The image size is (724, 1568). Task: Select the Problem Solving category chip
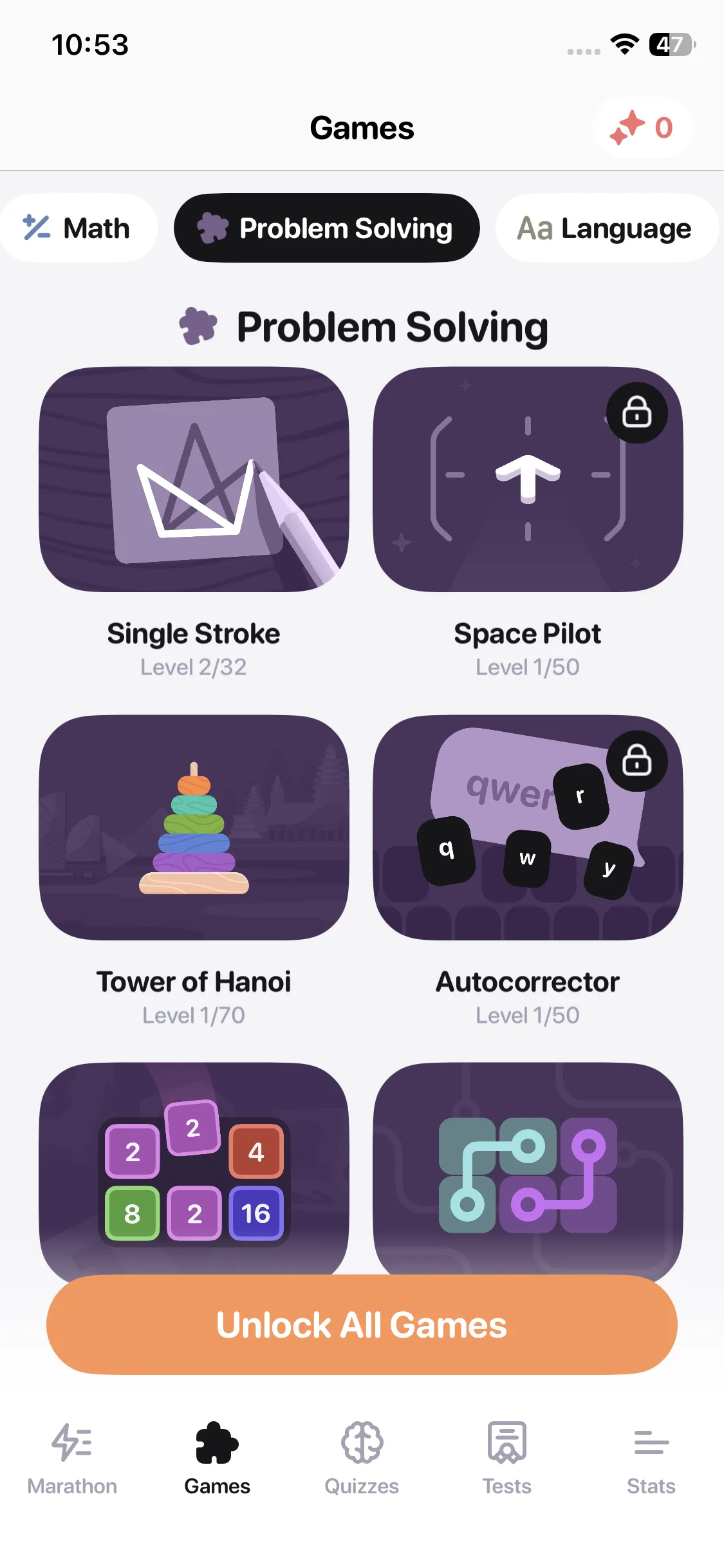[x=326, y=228]
